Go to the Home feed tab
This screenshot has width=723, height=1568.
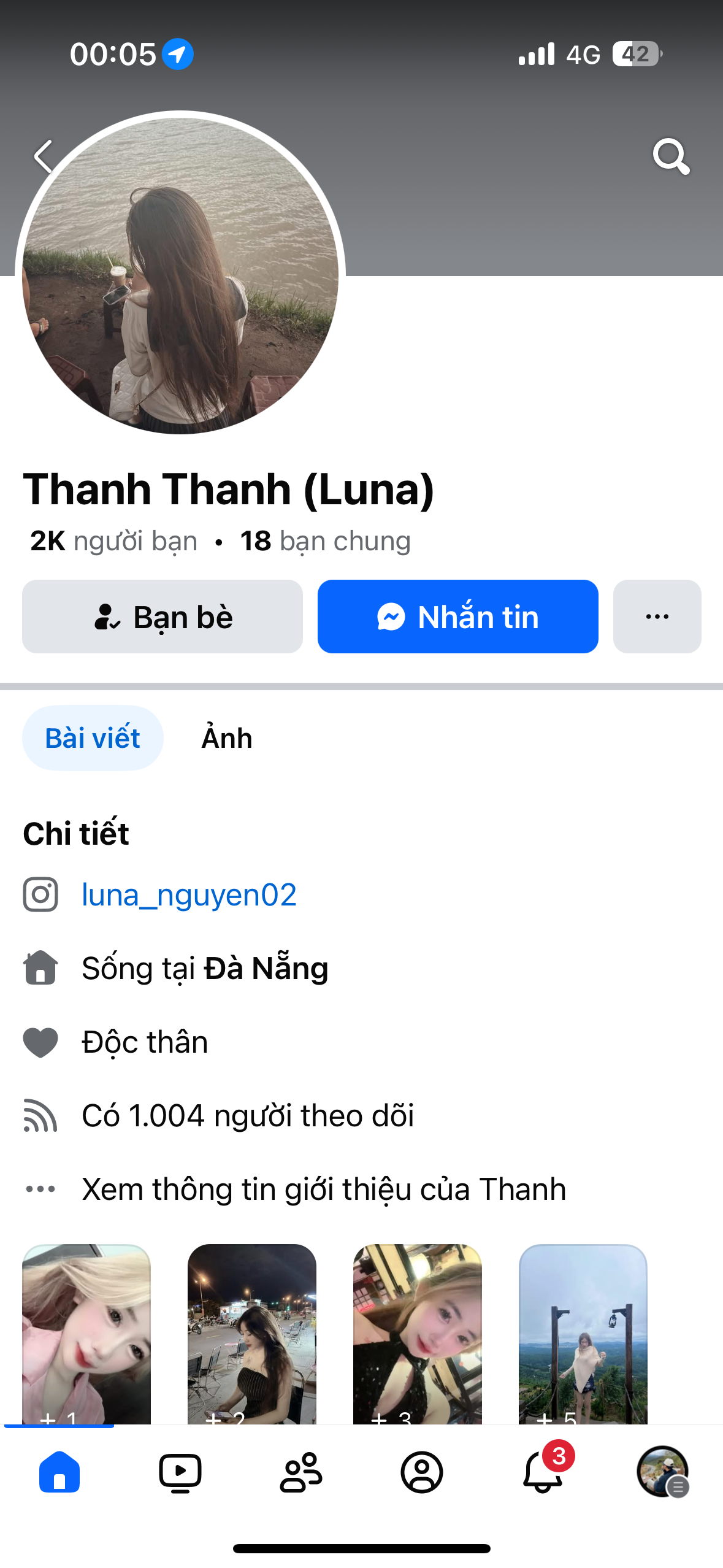59,1471
